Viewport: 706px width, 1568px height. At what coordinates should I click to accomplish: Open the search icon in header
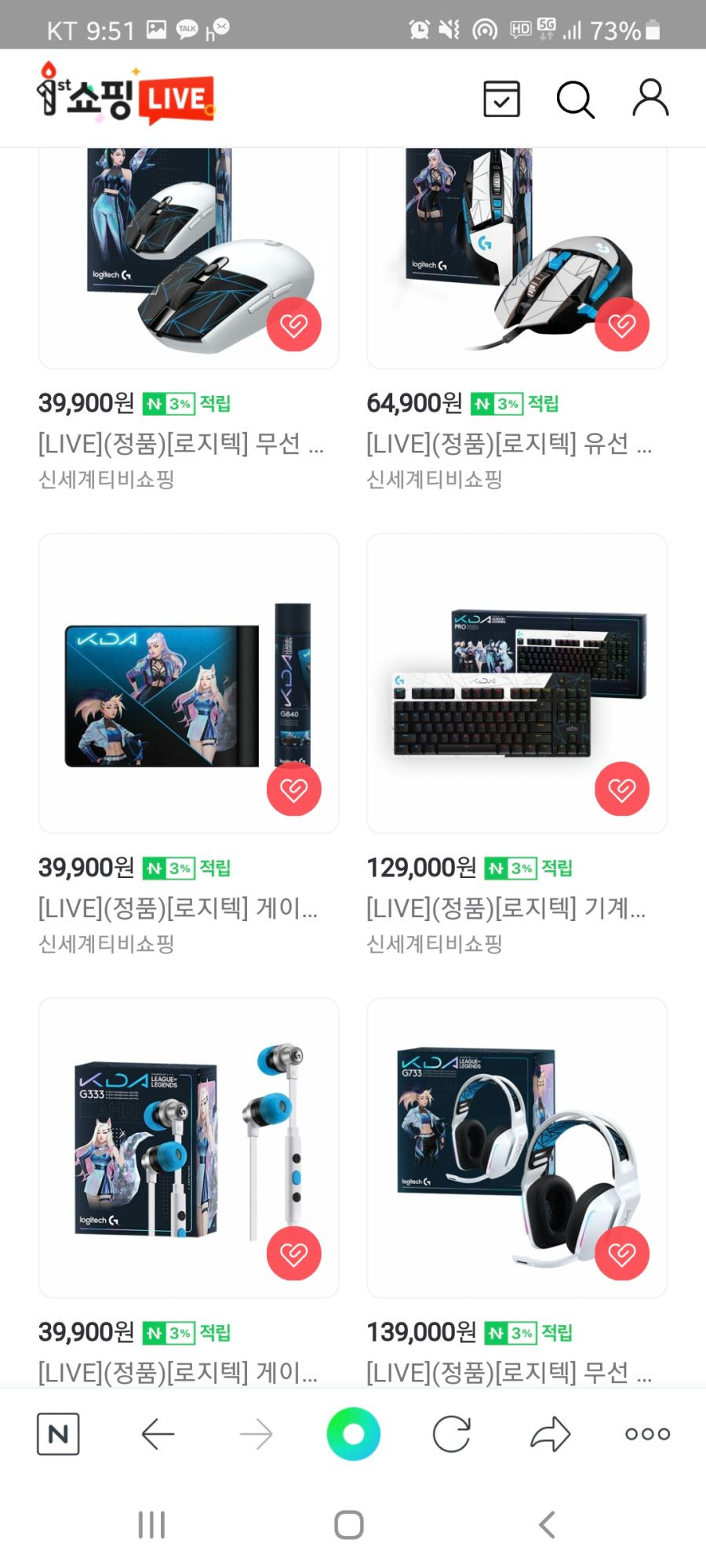point(575,100)
